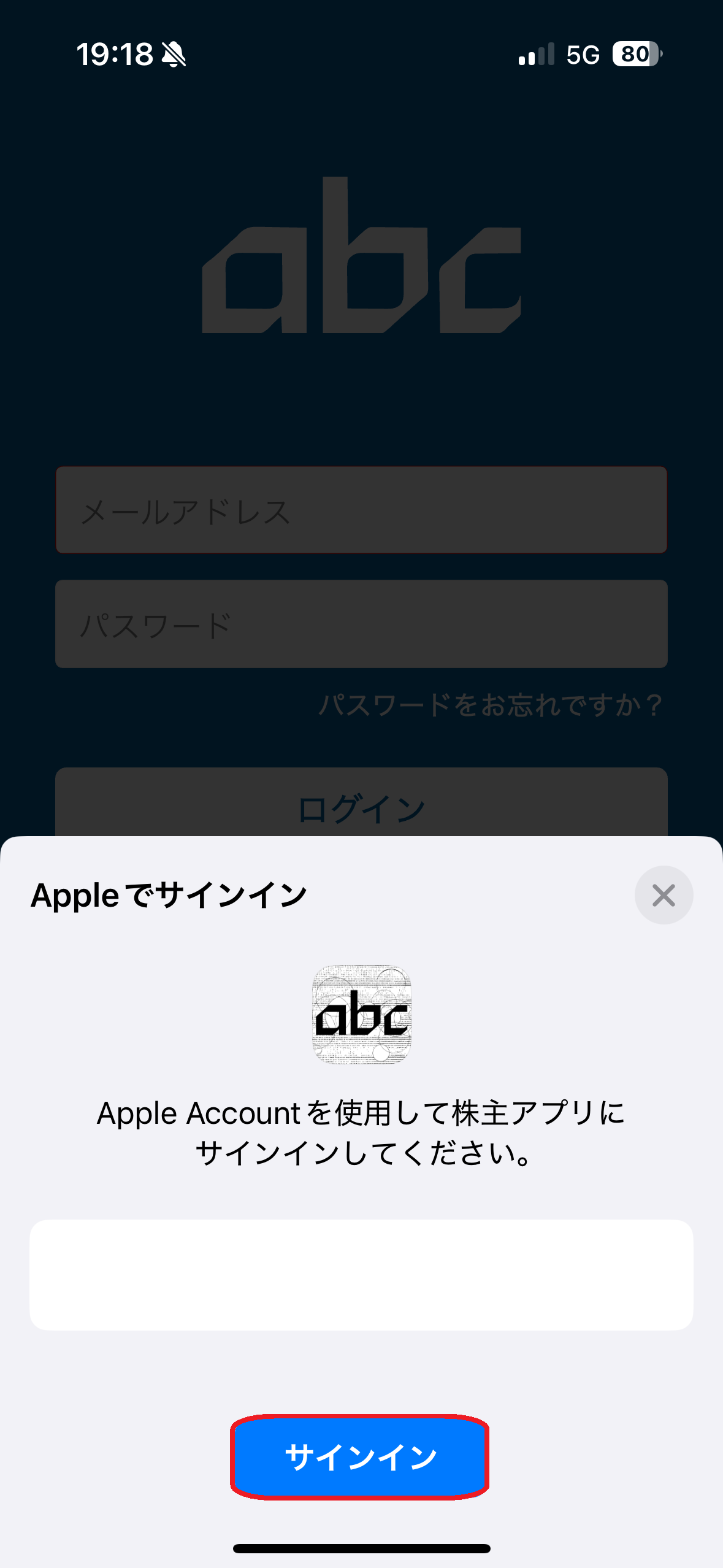This screenshot has width=723, height=1568.
Task: Tap the X icon to dismiss the Apple sheet
Action: click(664, 894)
